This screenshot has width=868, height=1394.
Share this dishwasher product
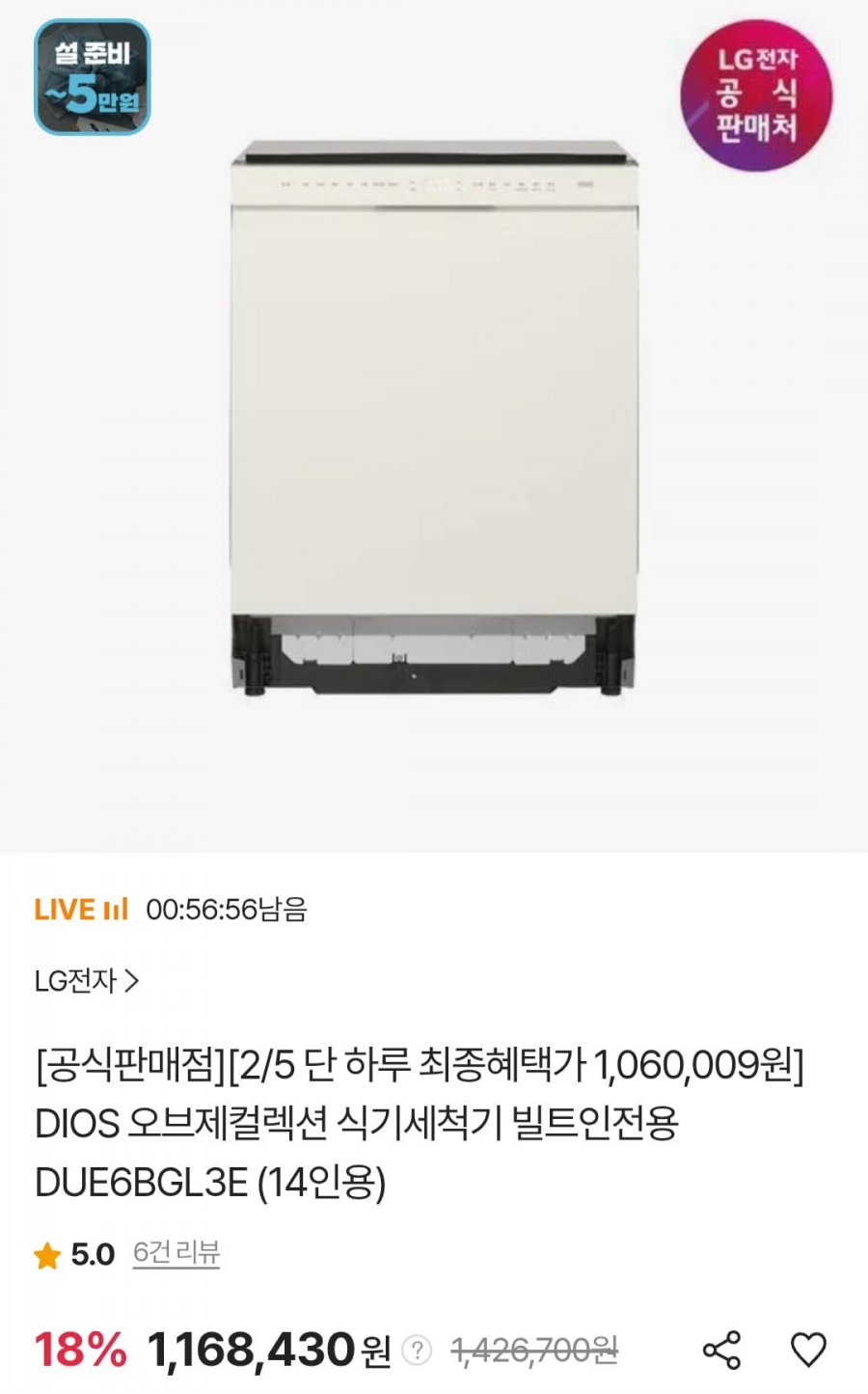pyautogui.click(x=721, y=1350)
